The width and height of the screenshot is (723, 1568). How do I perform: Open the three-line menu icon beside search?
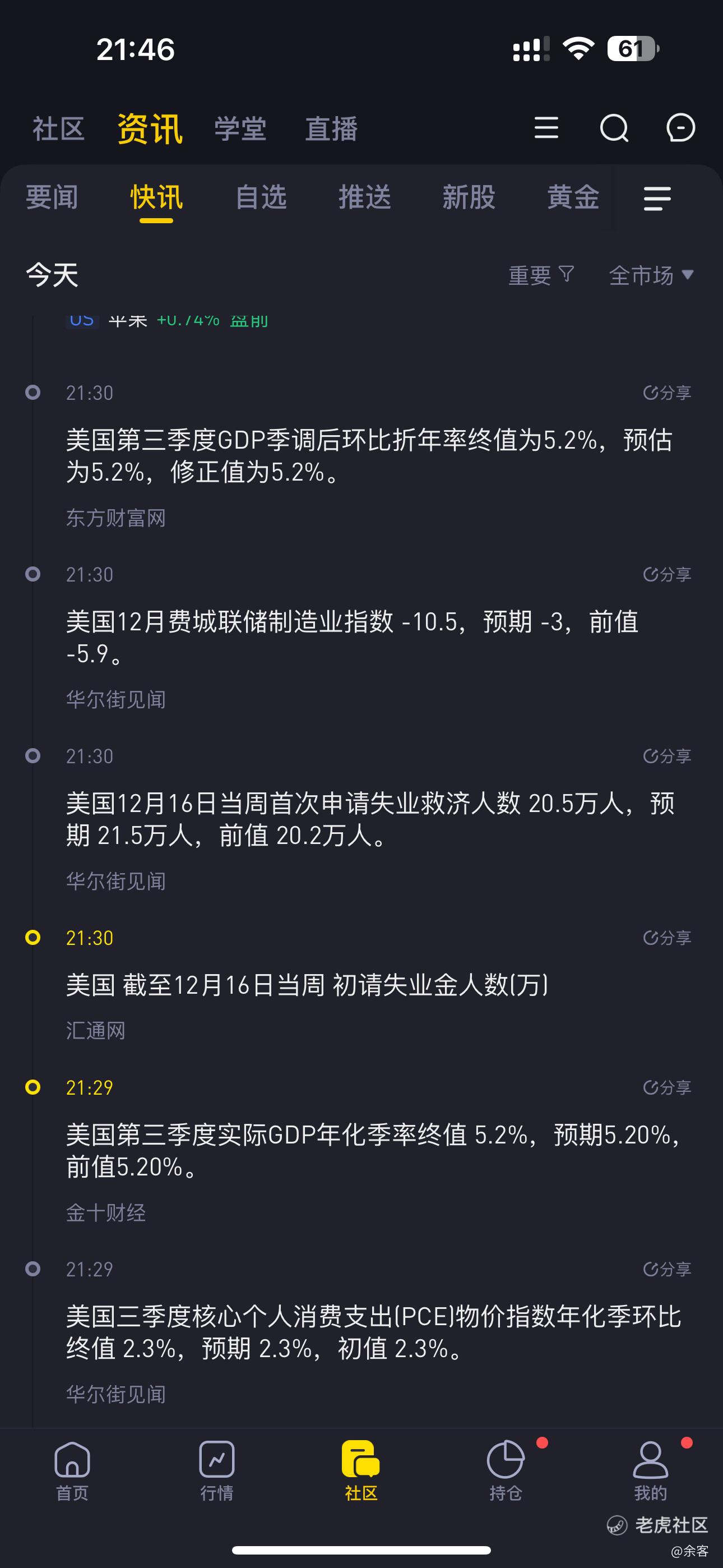click(546, 128)
